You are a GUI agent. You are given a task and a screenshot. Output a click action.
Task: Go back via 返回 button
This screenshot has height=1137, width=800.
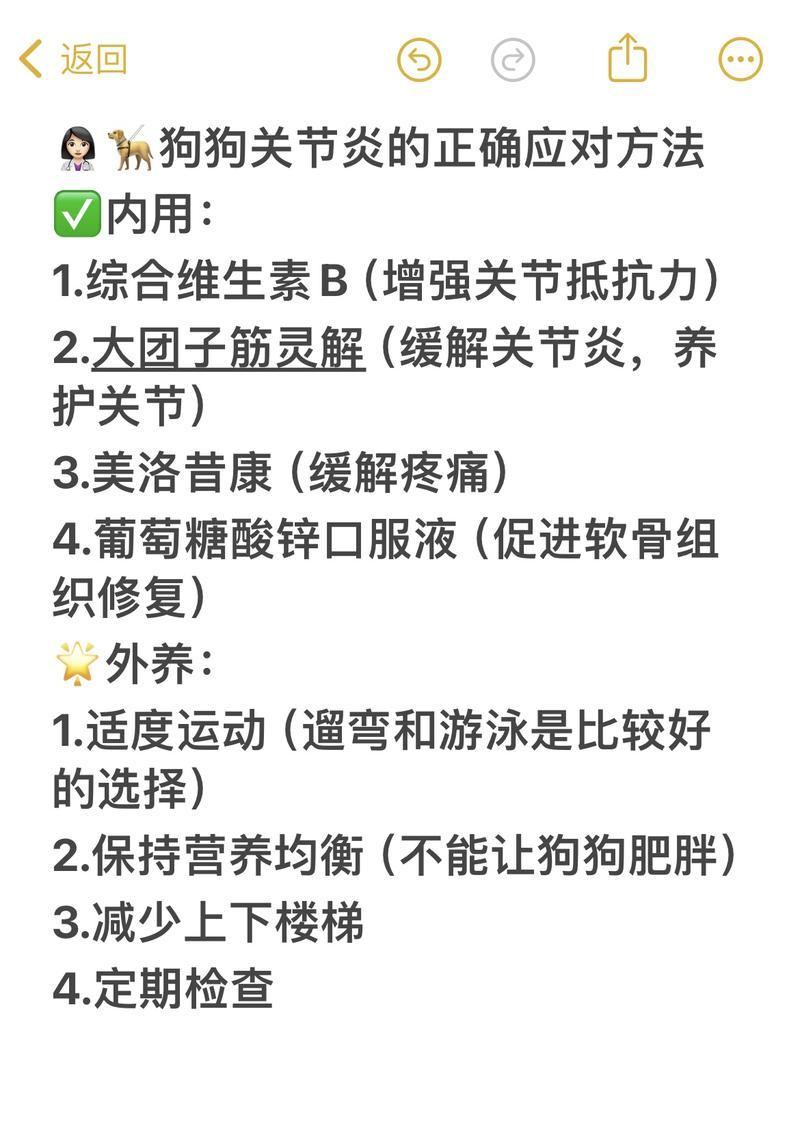pos(73,60)
